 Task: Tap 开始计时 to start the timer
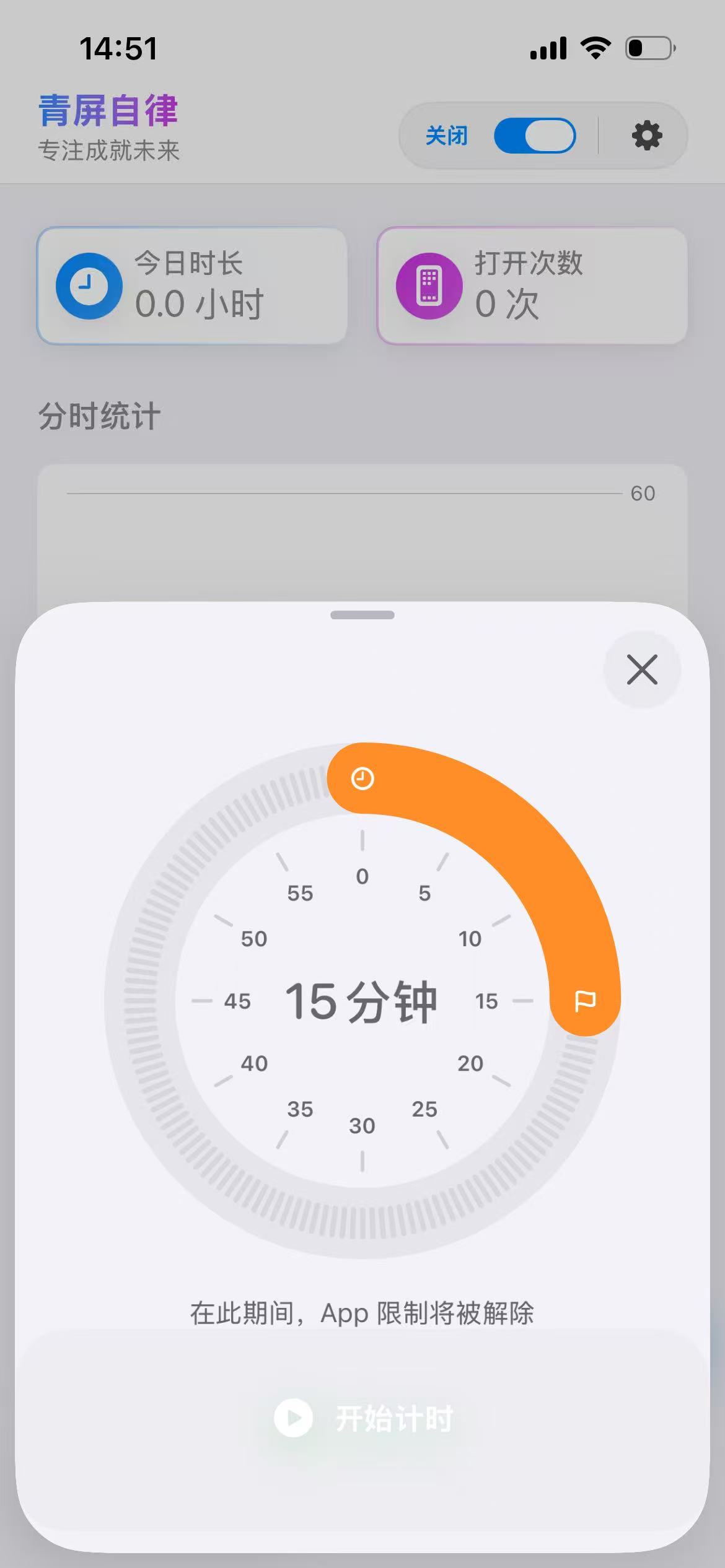362,1418
